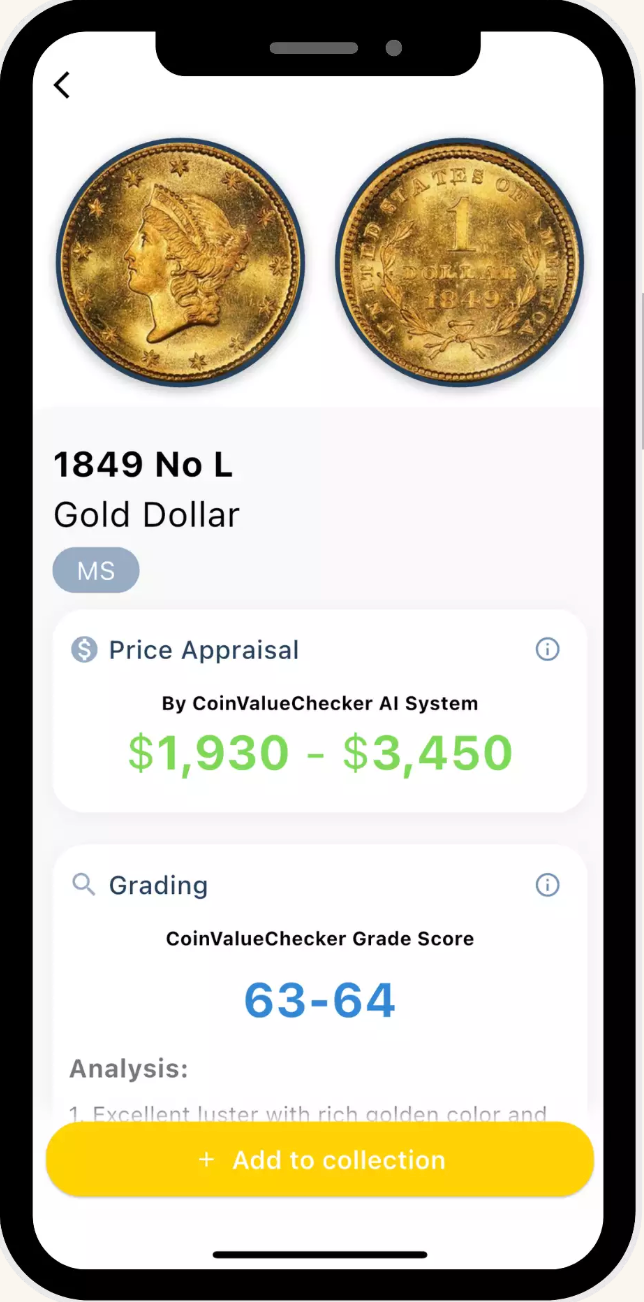Go back using the top-left arrow
Screen dimensions: 644x1302
pos(62,86)
